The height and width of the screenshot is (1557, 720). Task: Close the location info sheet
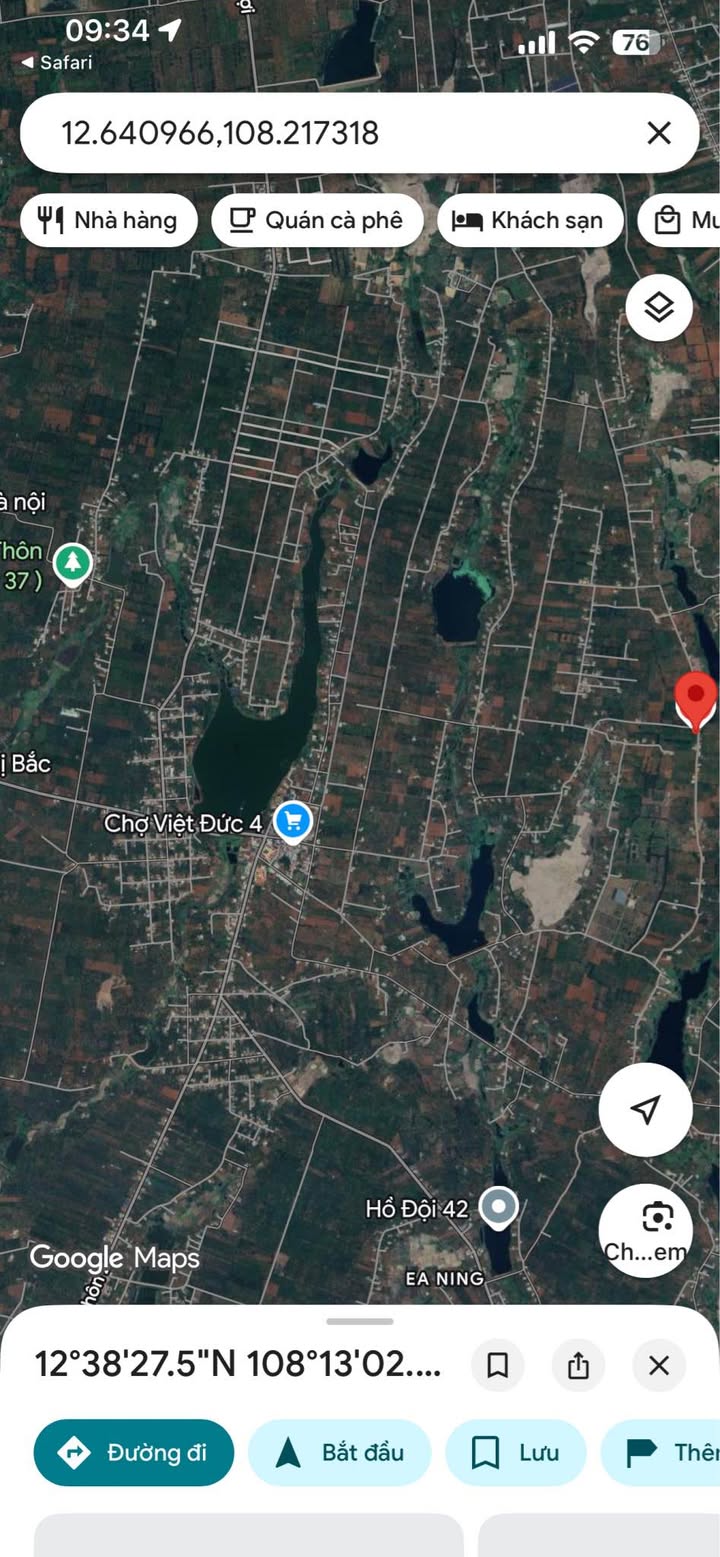[658, 1365]
